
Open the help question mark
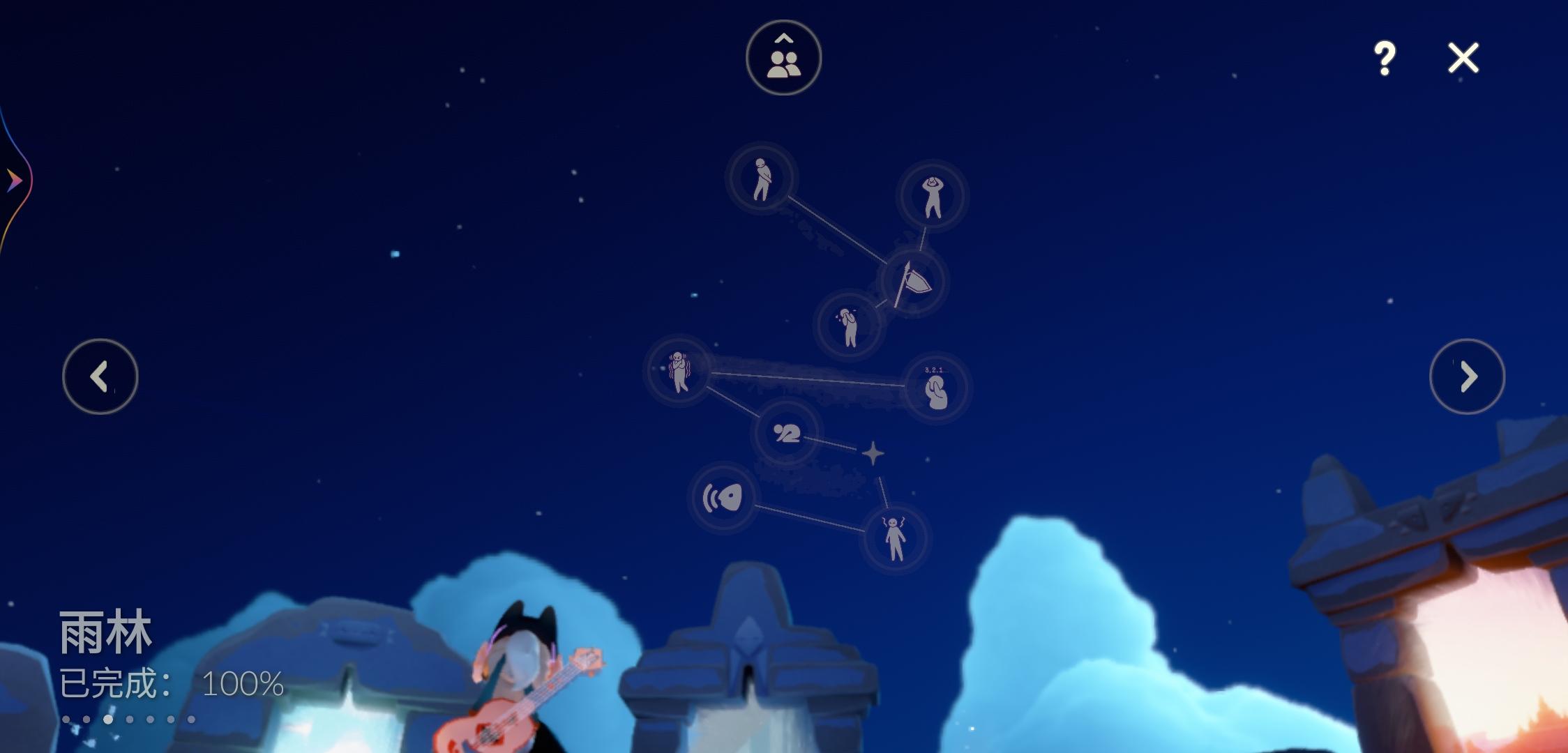click(x=1385, y=58)
